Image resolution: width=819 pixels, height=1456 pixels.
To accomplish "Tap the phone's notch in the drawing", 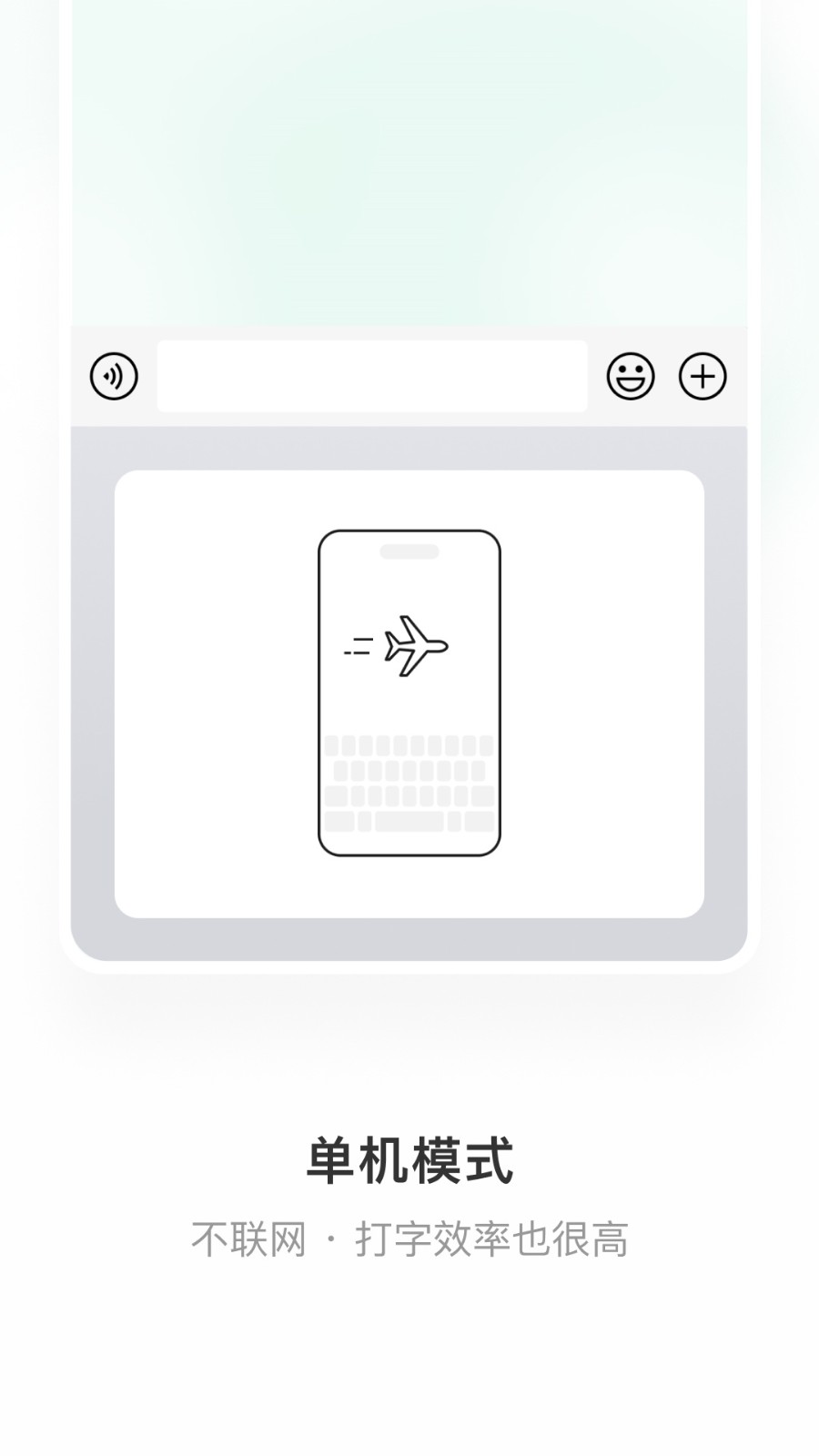I will [x=409, y=551].
